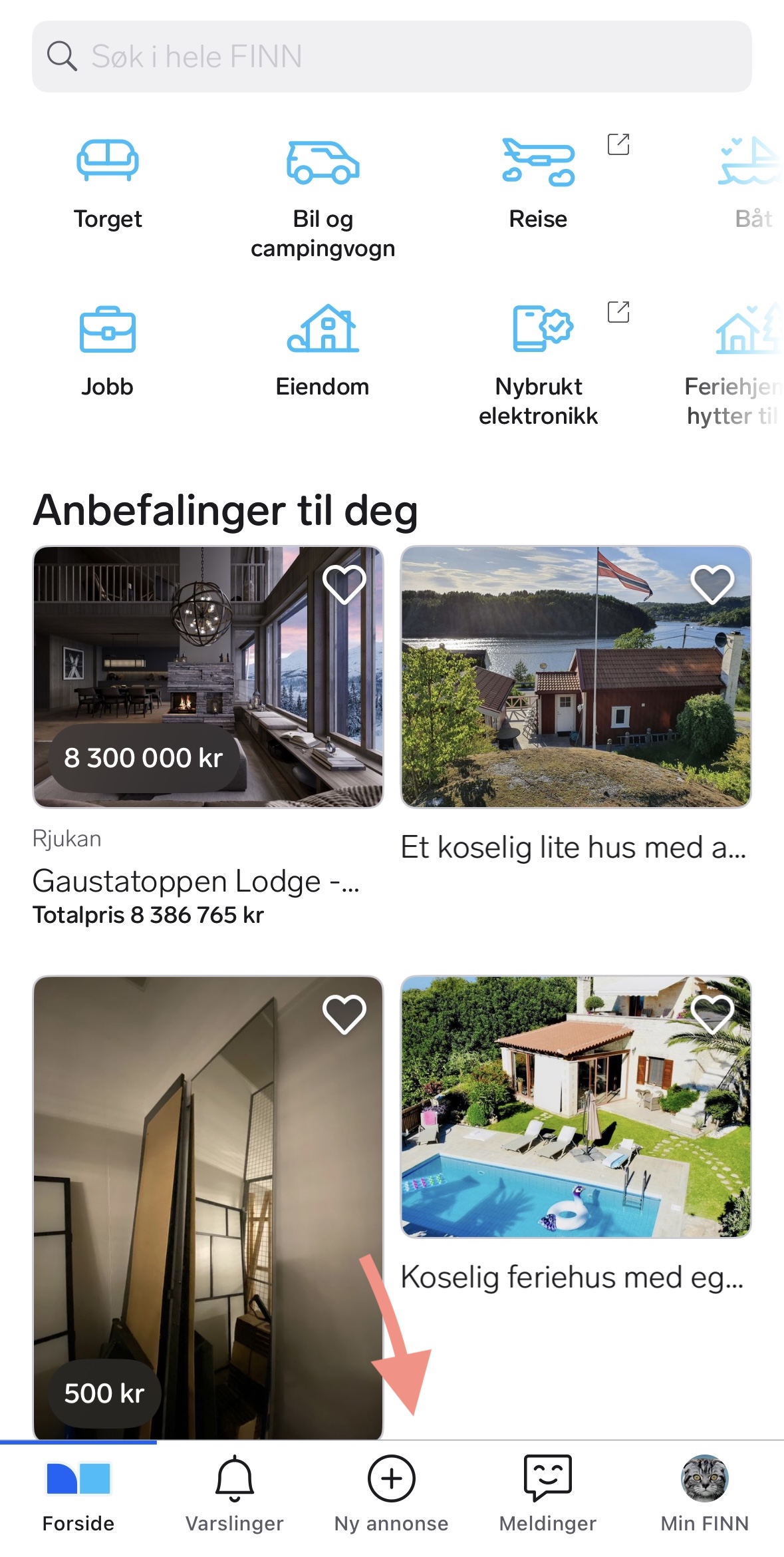Tap the search field 'Søk i hele FINN'
Viewport: 784px width, 1557px height.
pos(392,56)
